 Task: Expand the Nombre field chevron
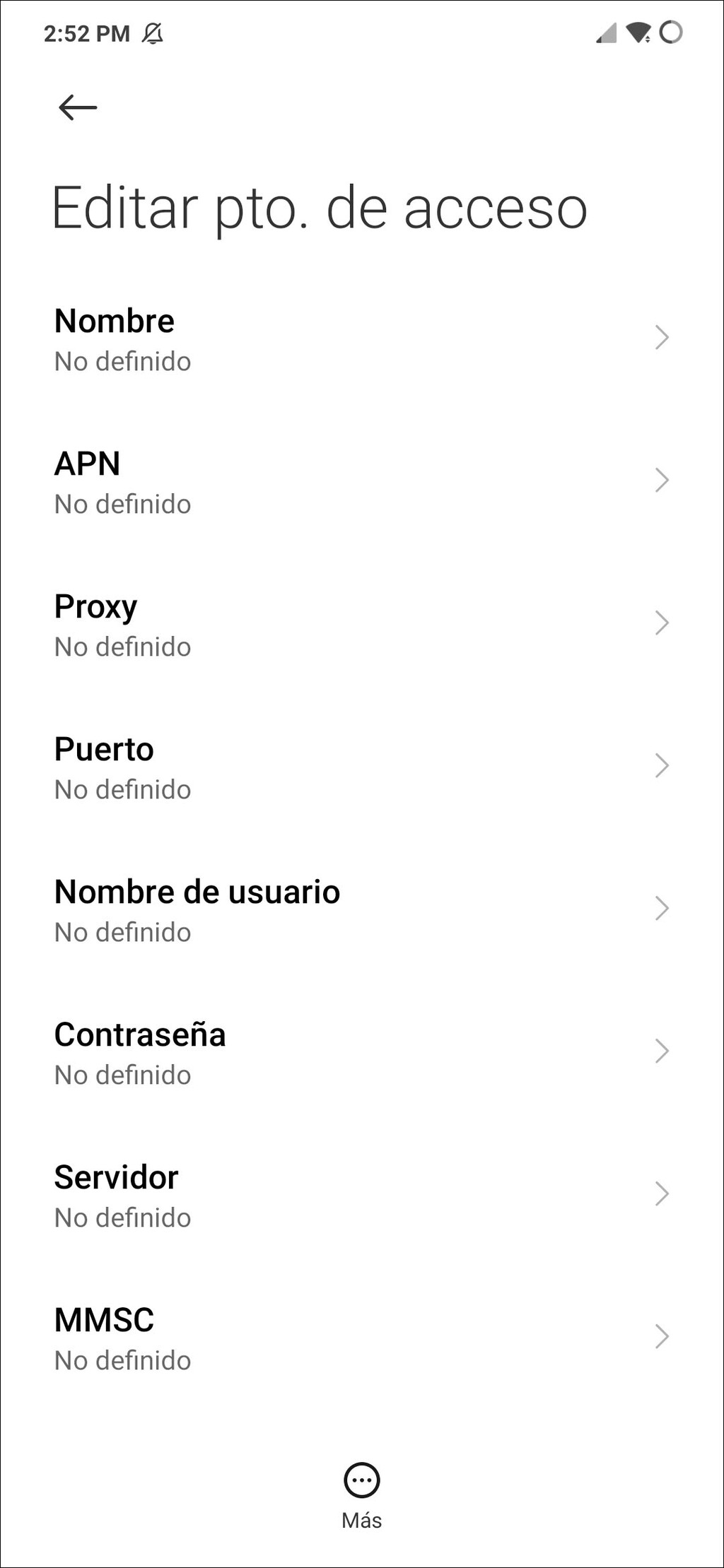[x=662, y=338]
